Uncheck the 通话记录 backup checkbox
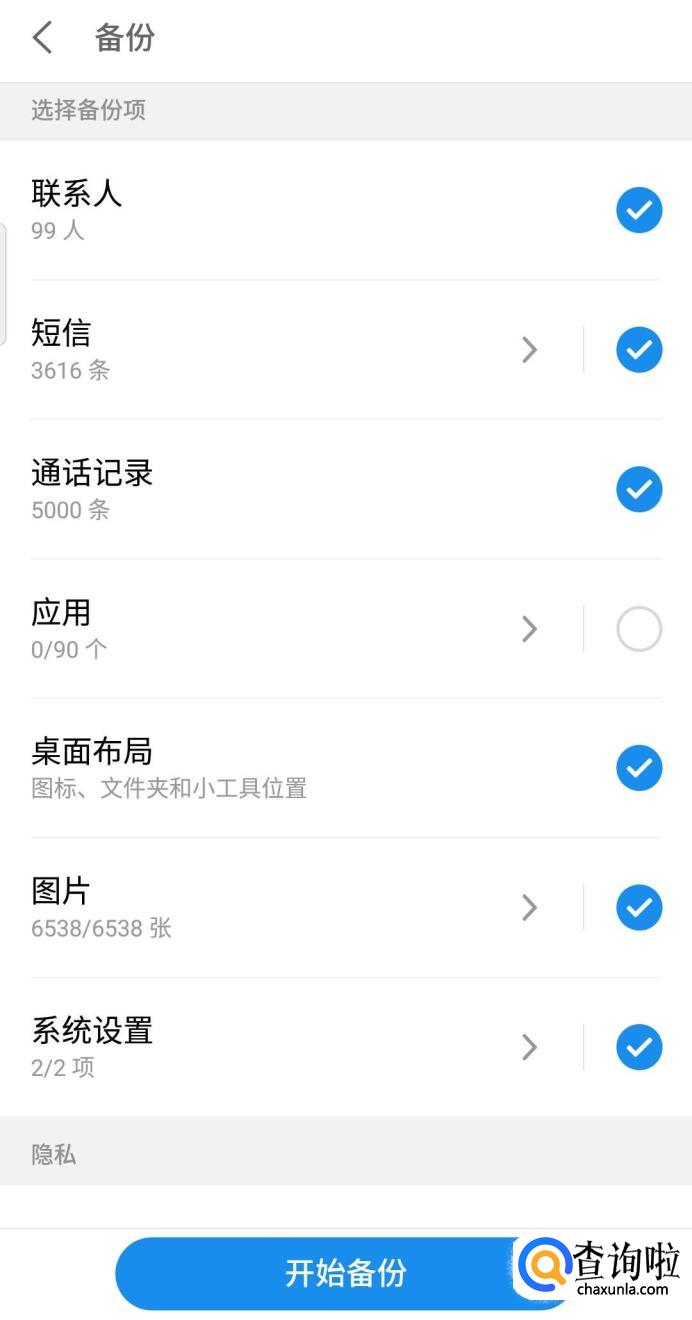The width and height of the screenshot is (692, 1320). tap(638, 489)
